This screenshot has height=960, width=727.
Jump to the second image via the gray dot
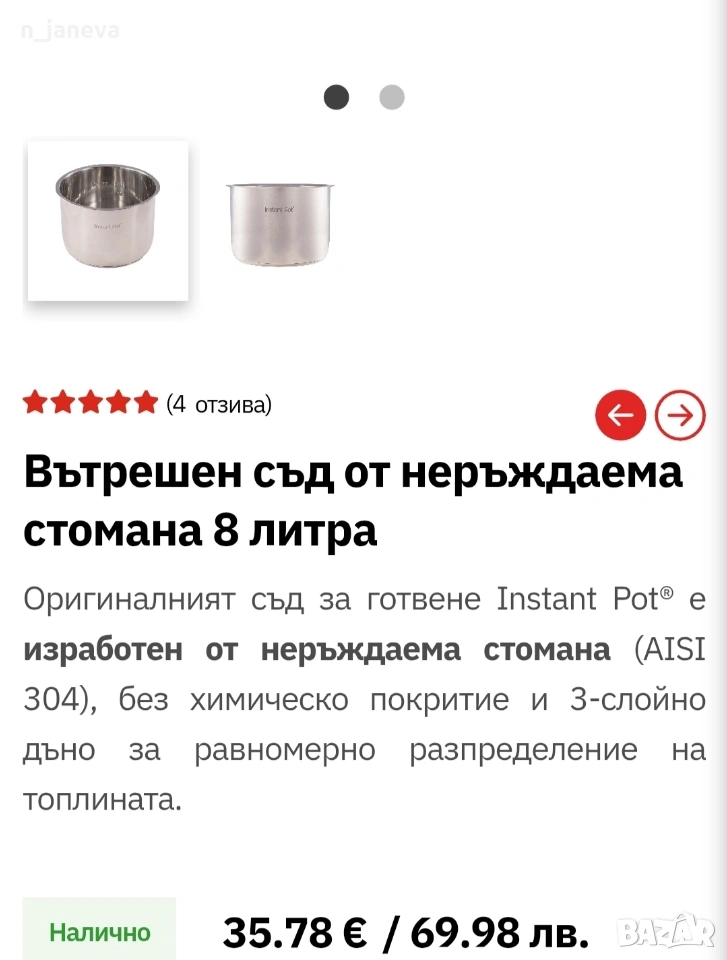[x=391, y=97]
